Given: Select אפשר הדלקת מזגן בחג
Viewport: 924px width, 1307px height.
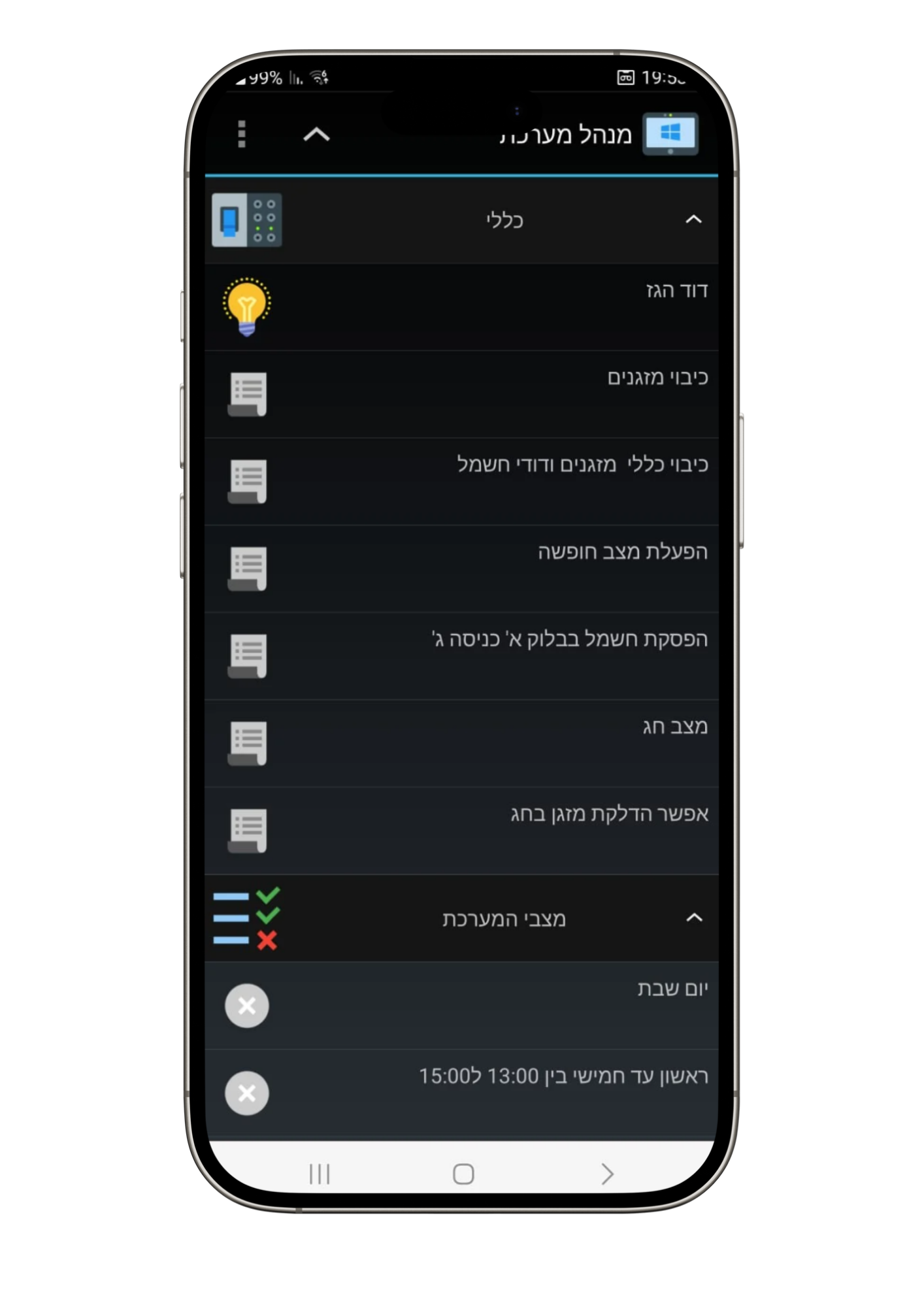Looking at the screenshot, I should click(x=461, y=831).
